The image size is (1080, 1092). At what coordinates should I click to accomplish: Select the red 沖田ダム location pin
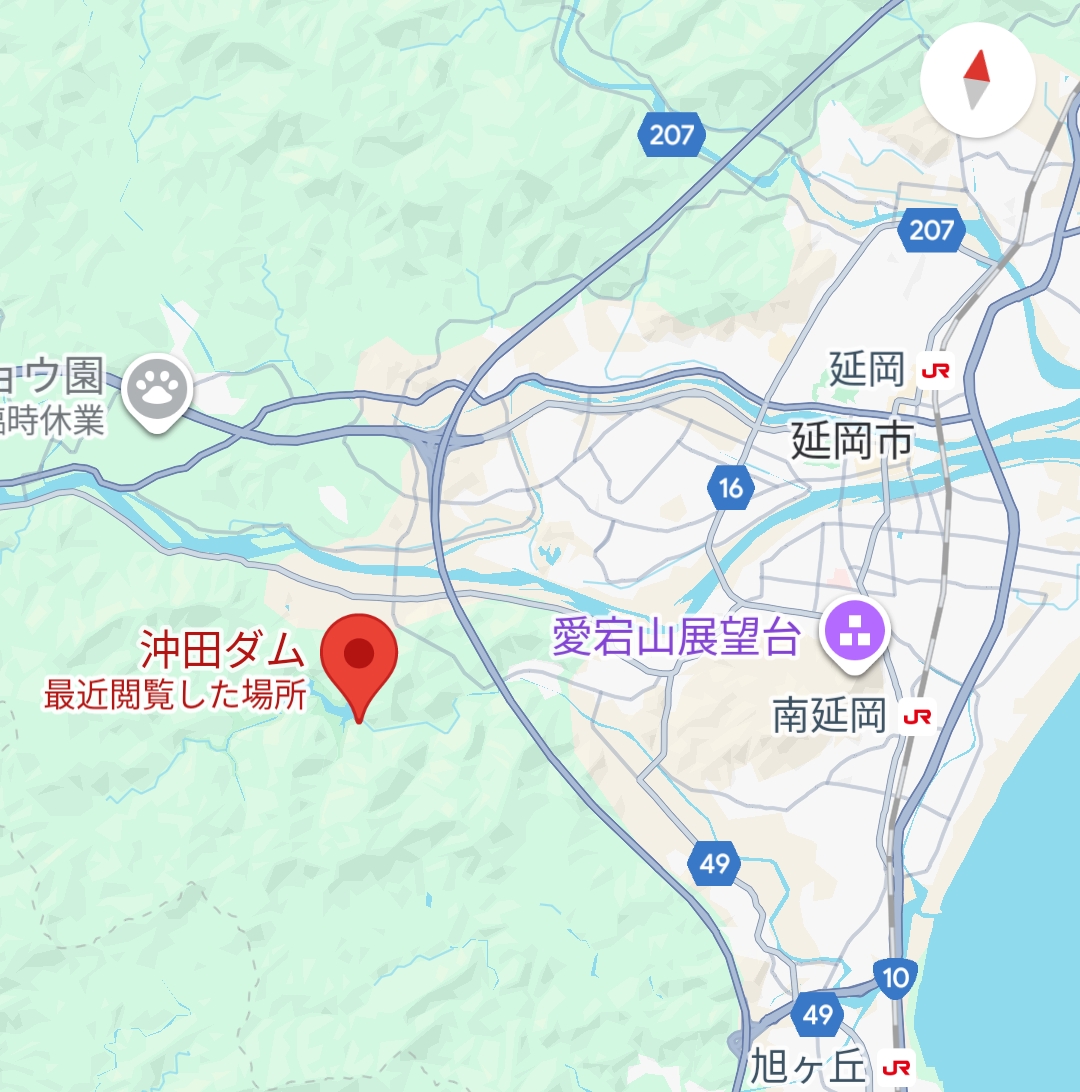point(359,667)
